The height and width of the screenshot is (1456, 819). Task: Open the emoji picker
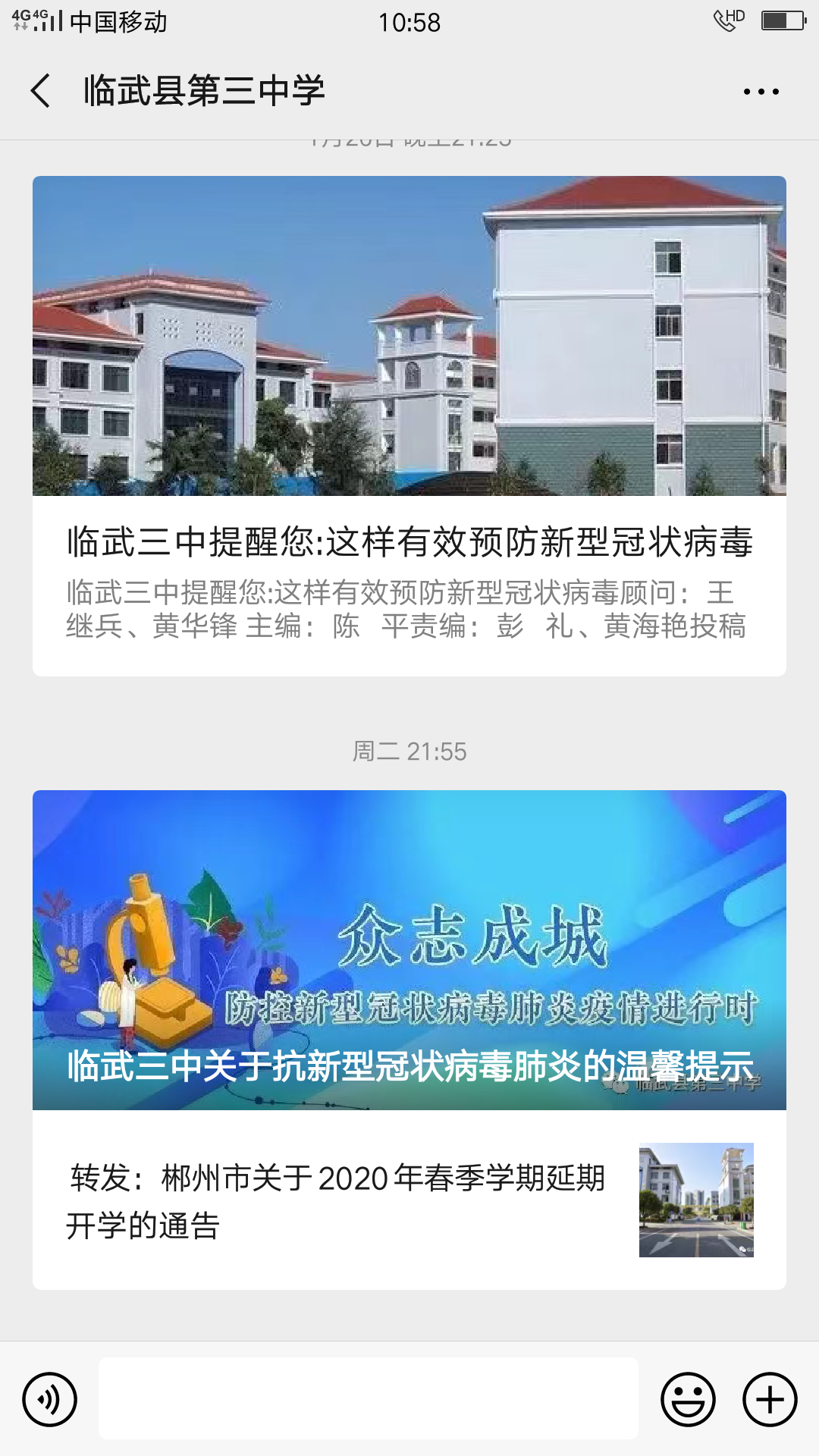tap(689, 1399)
